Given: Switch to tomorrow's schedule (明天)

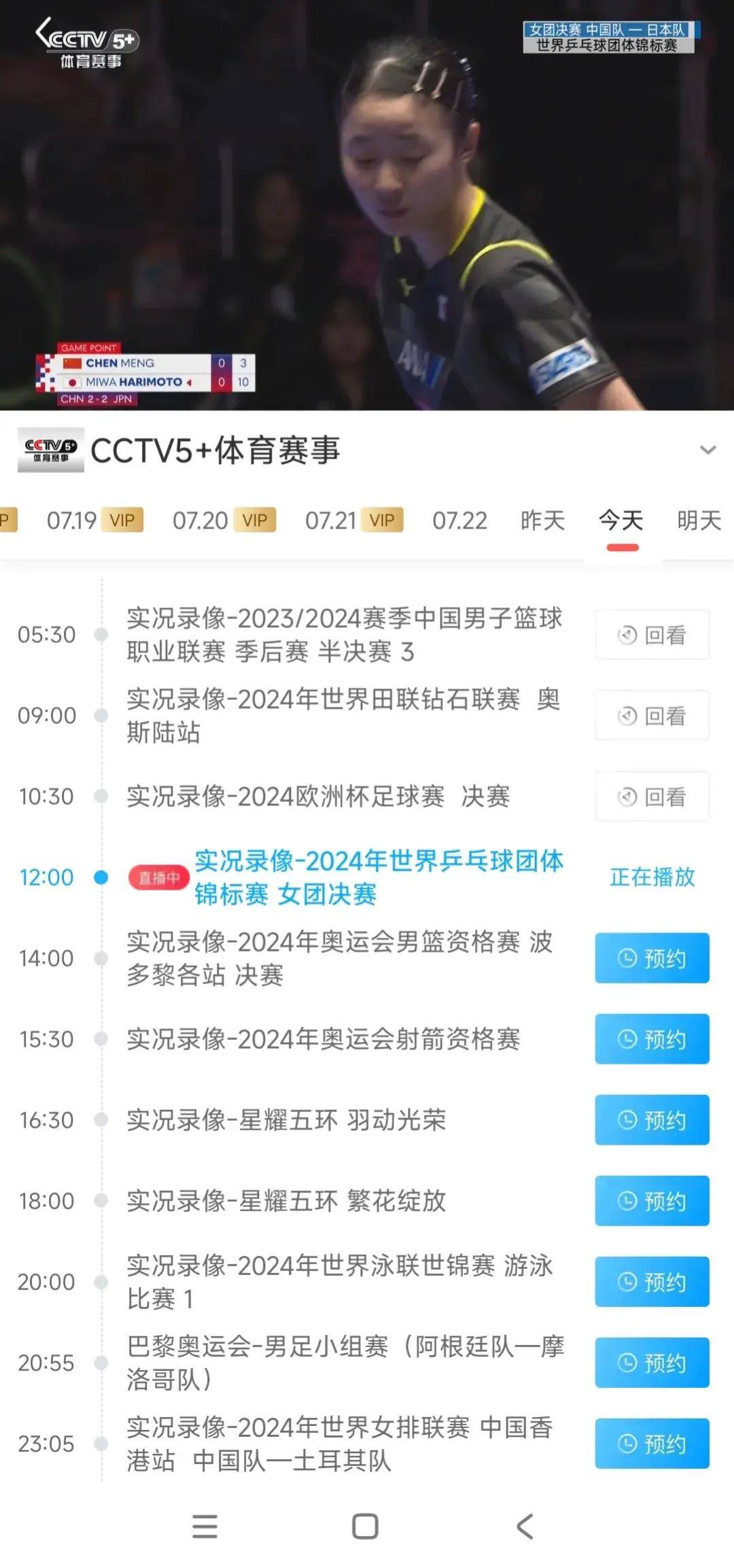Looking at the screenshot, I should point(699,521).
